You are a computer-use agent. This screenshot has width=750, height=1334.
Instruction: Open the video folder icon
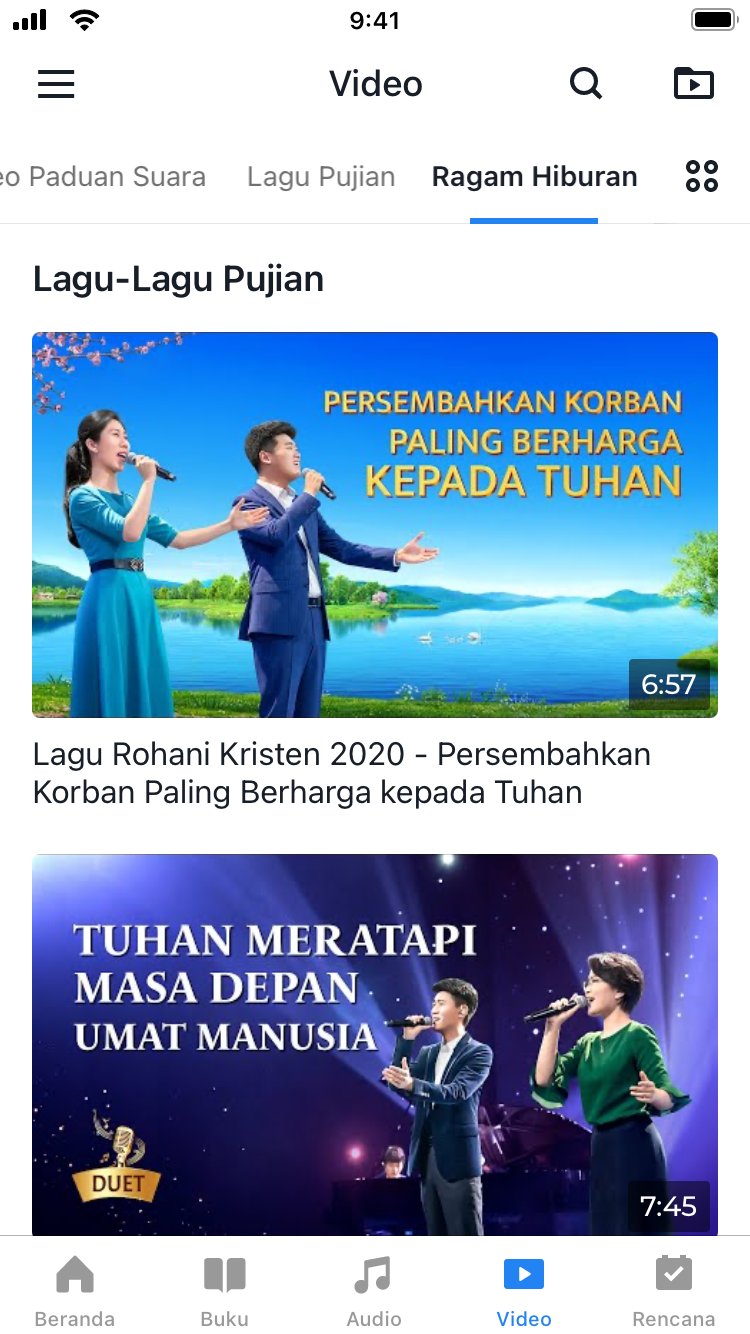(694, 84)
